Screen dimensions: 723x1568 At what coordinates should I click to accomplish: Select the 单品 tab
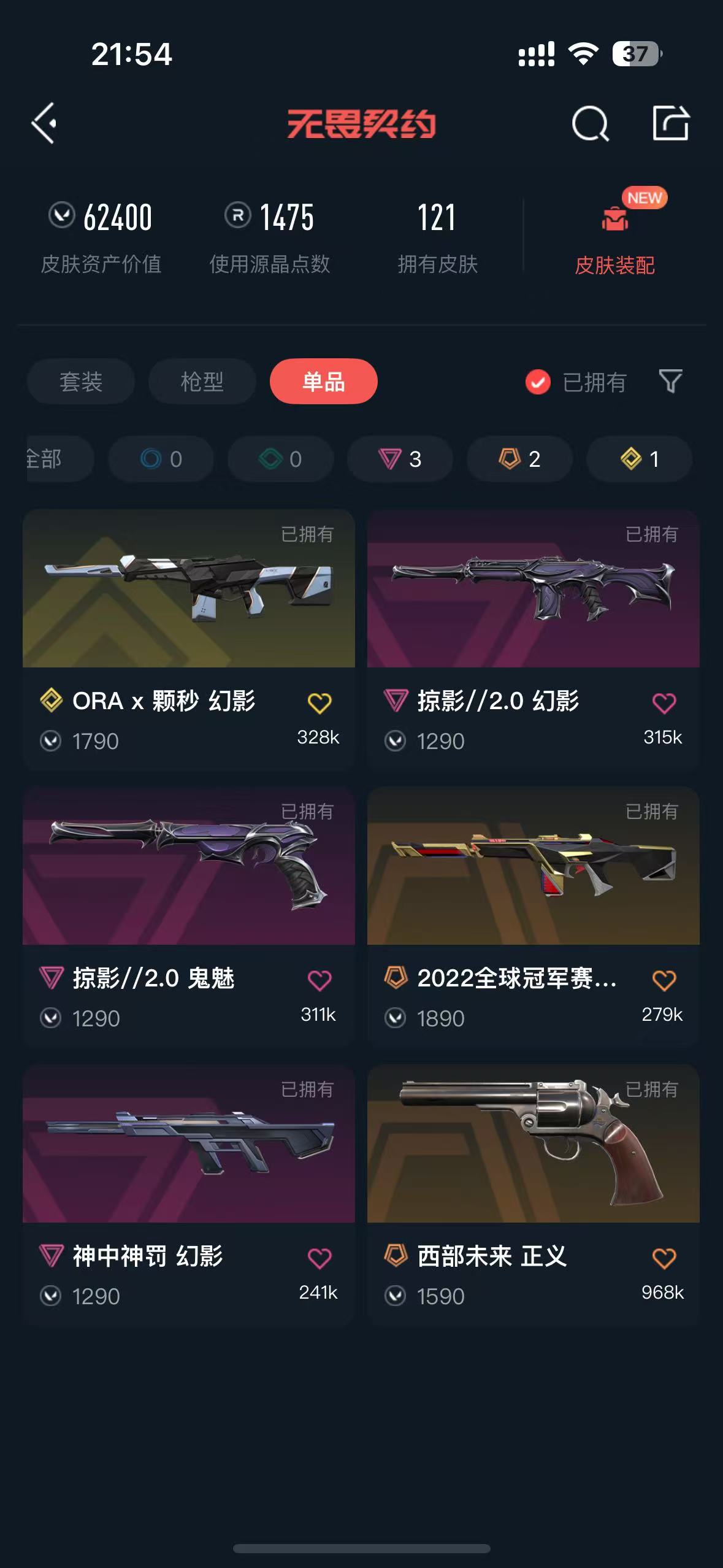pos(324,382)
